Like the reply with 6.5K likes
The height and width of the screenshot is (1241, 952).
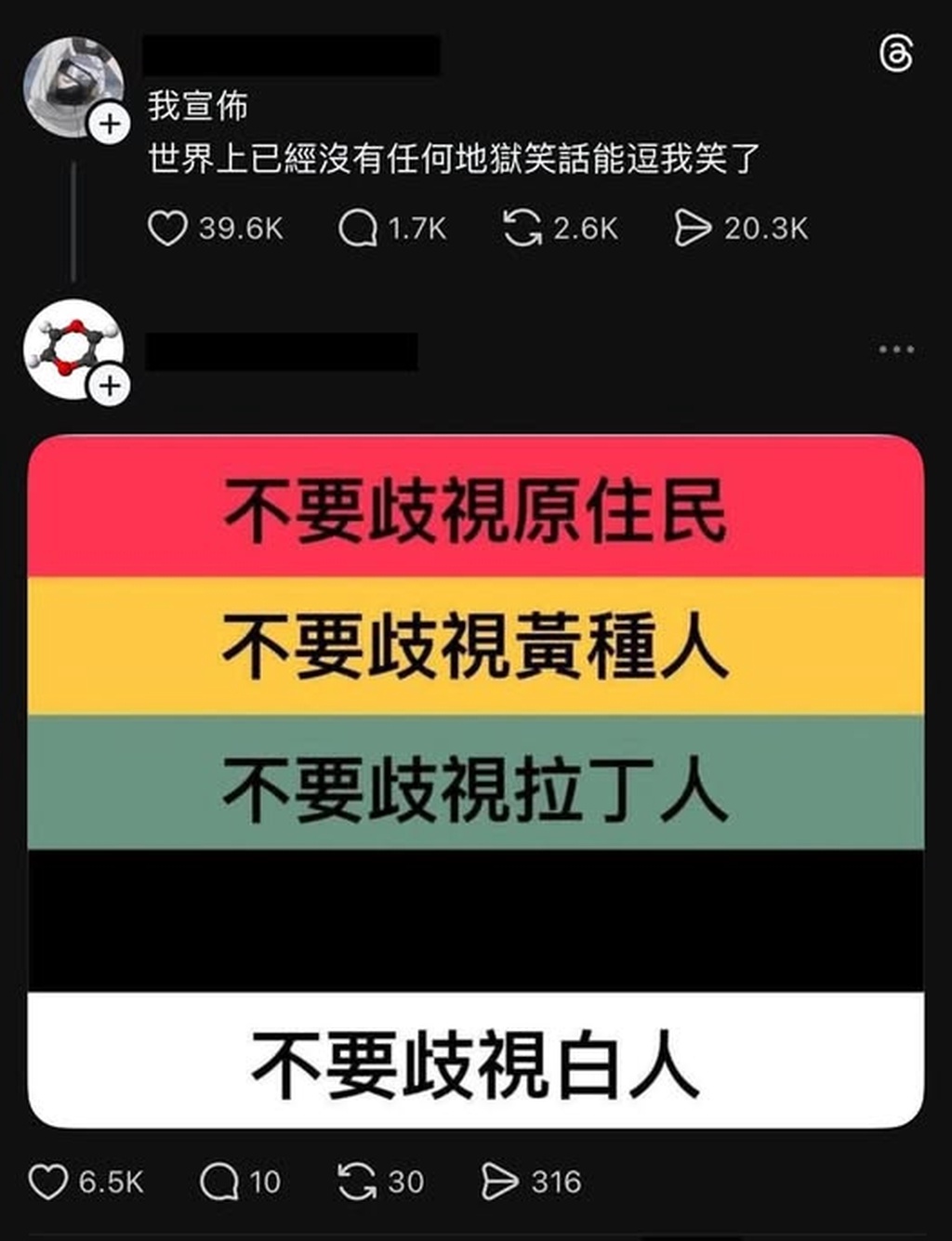pos(48,1182)
